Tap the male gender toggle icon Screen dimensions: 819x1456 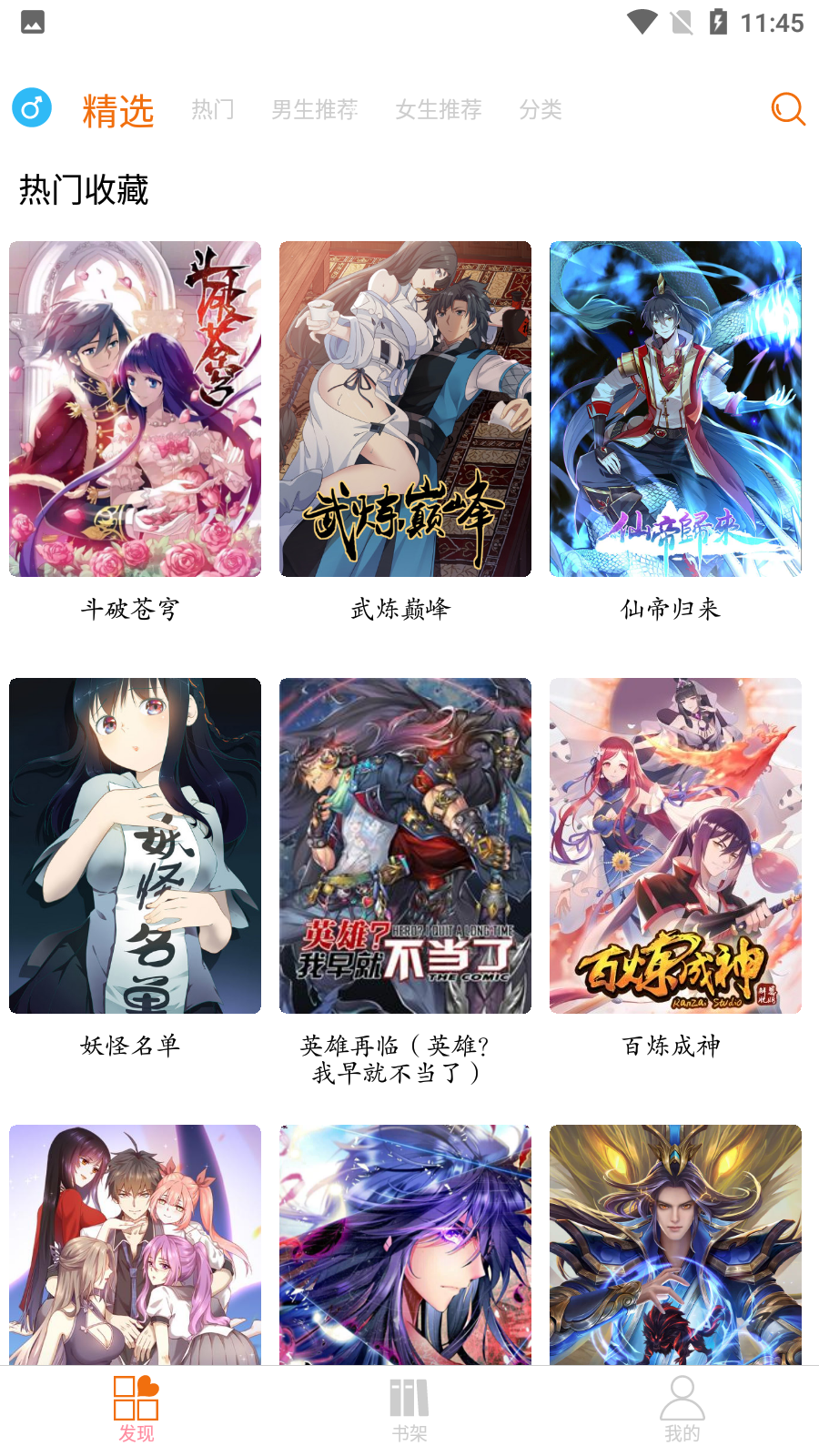(x=32, y=108)
